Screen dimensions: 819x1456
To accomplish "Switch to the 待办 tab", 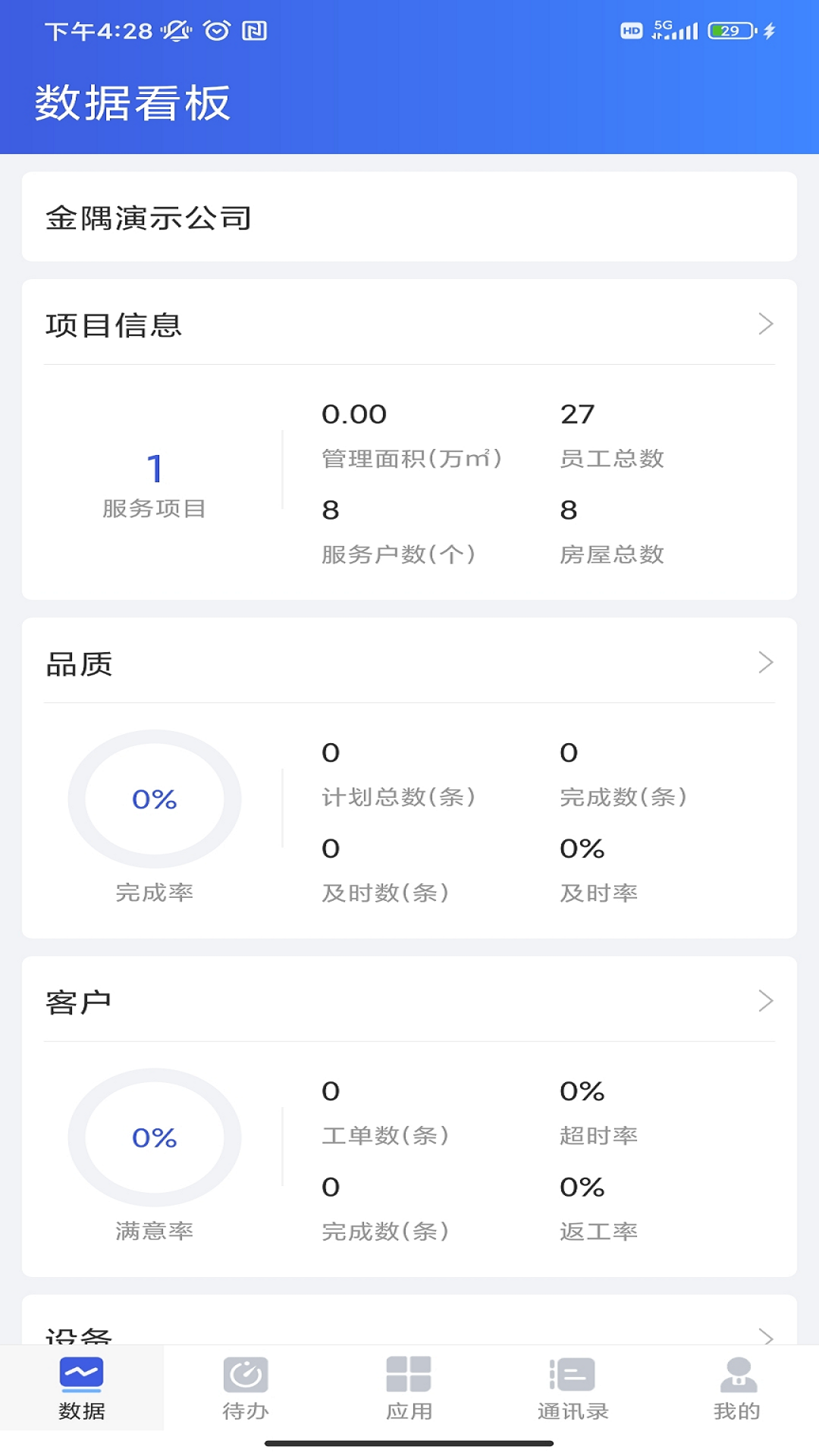I will (x=246, y=1388).
